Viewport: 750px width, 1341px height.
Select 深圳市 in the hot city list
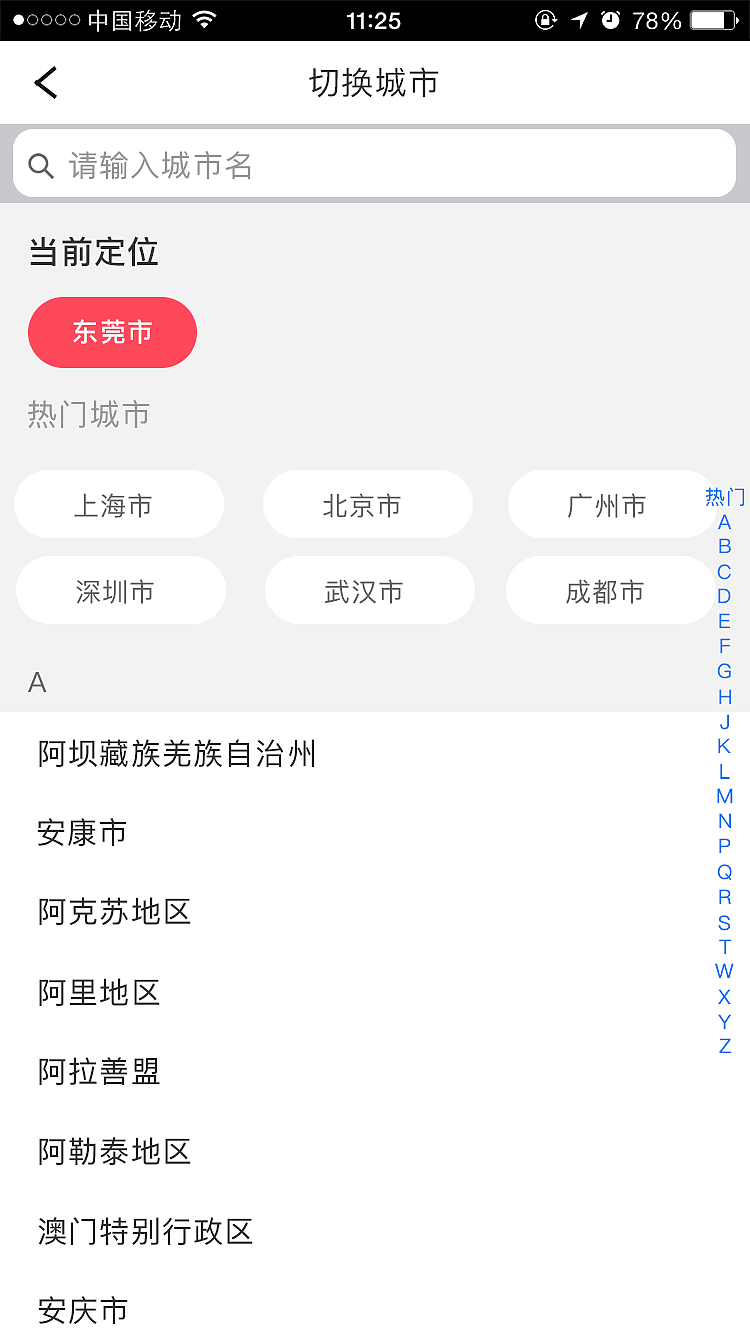[120, 590]
